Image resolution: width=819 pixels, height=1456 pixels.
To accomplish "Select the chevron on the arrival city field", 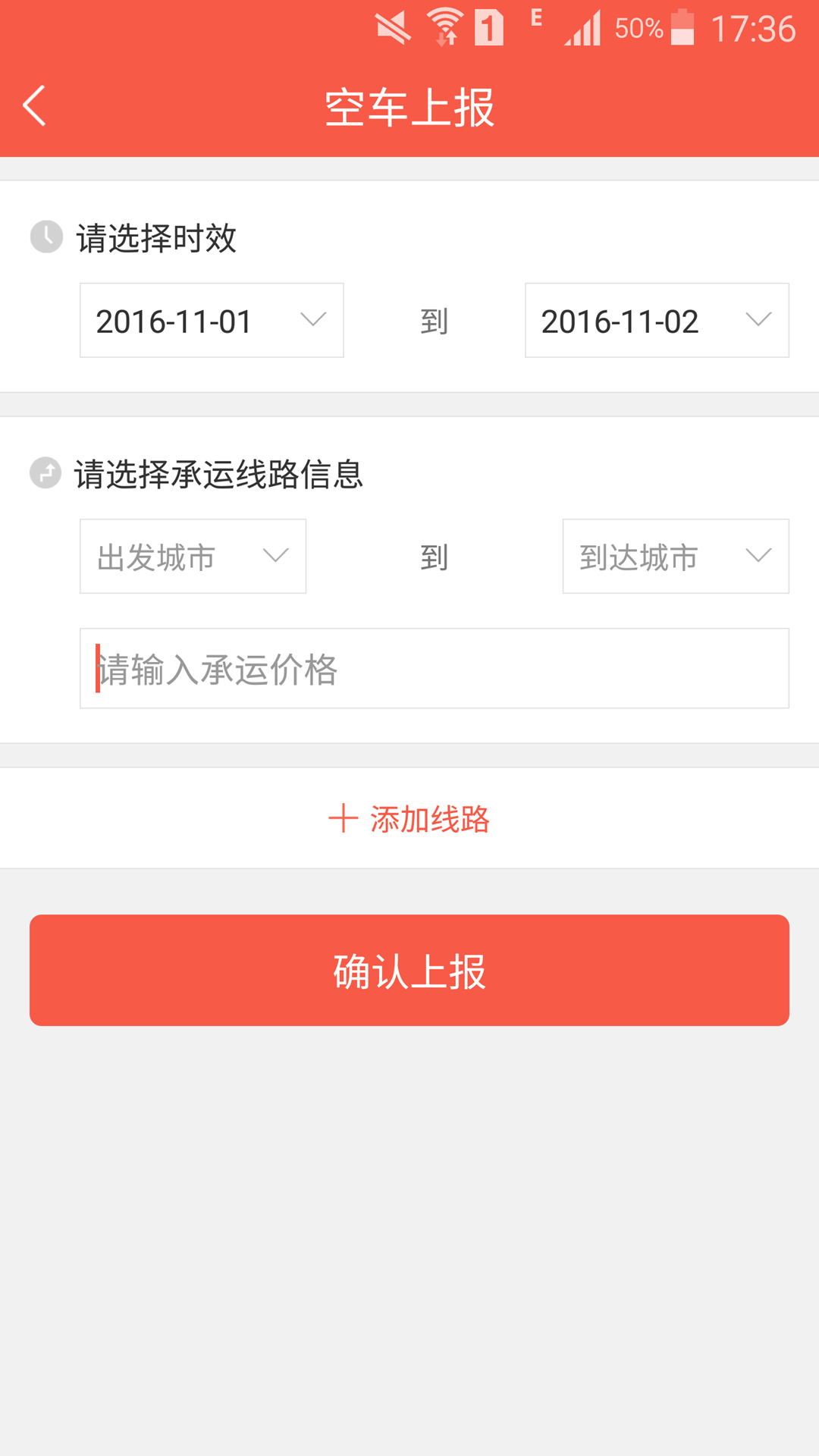I will tap(757, 556).
